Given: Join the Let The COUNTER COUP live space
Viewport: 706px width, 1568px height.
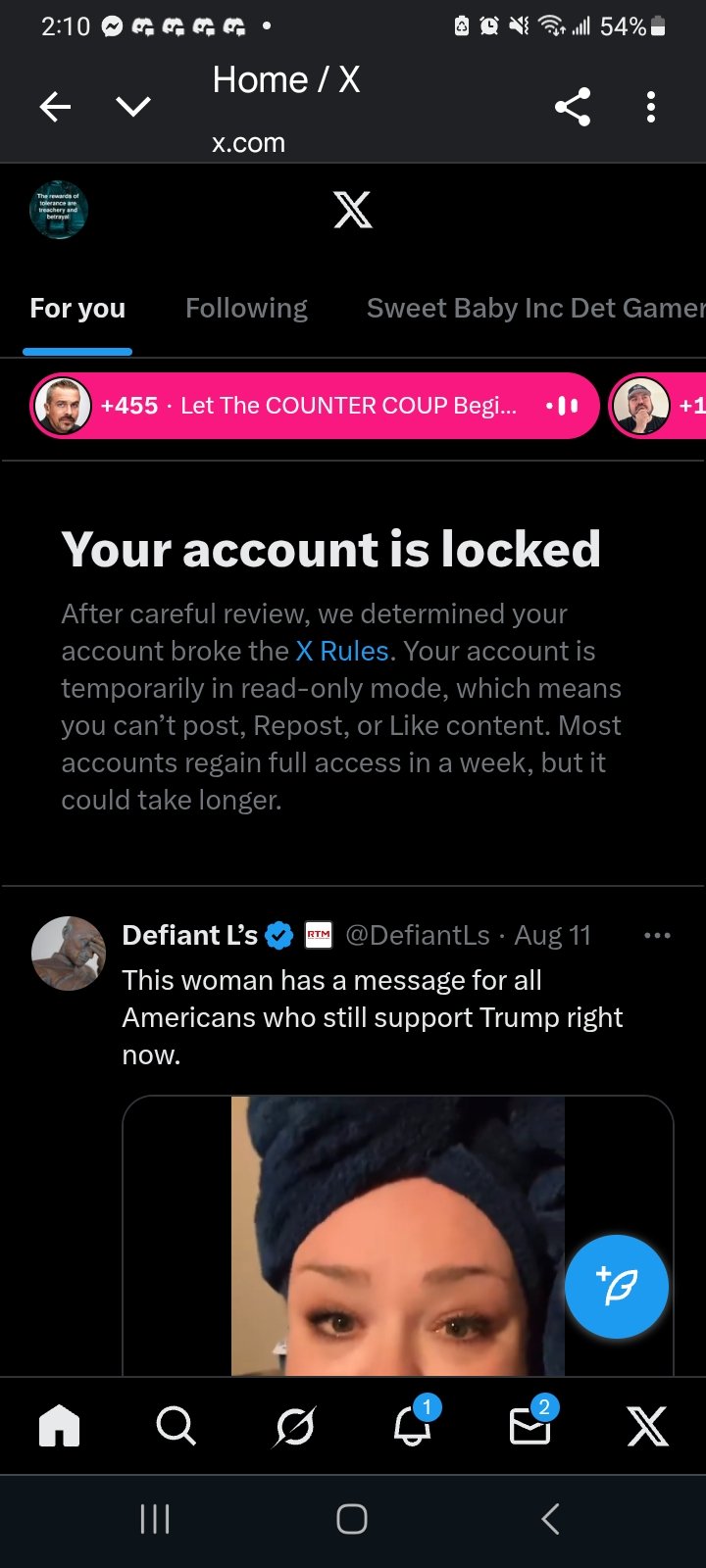Looking at the screenshot, I should click(x=314, y=406).
